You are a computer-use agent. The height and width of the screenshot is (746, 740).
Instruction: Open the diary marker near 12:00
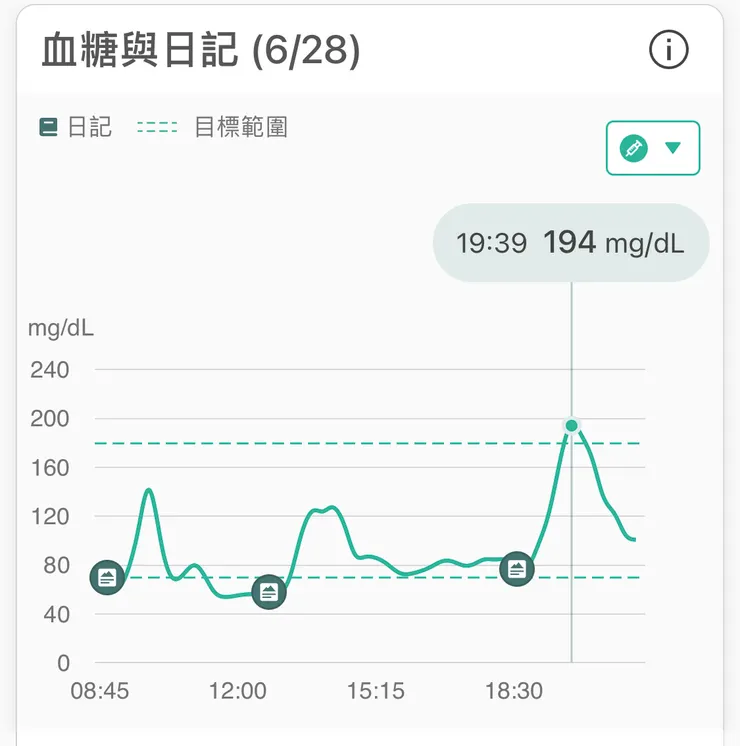click(268, 592)
